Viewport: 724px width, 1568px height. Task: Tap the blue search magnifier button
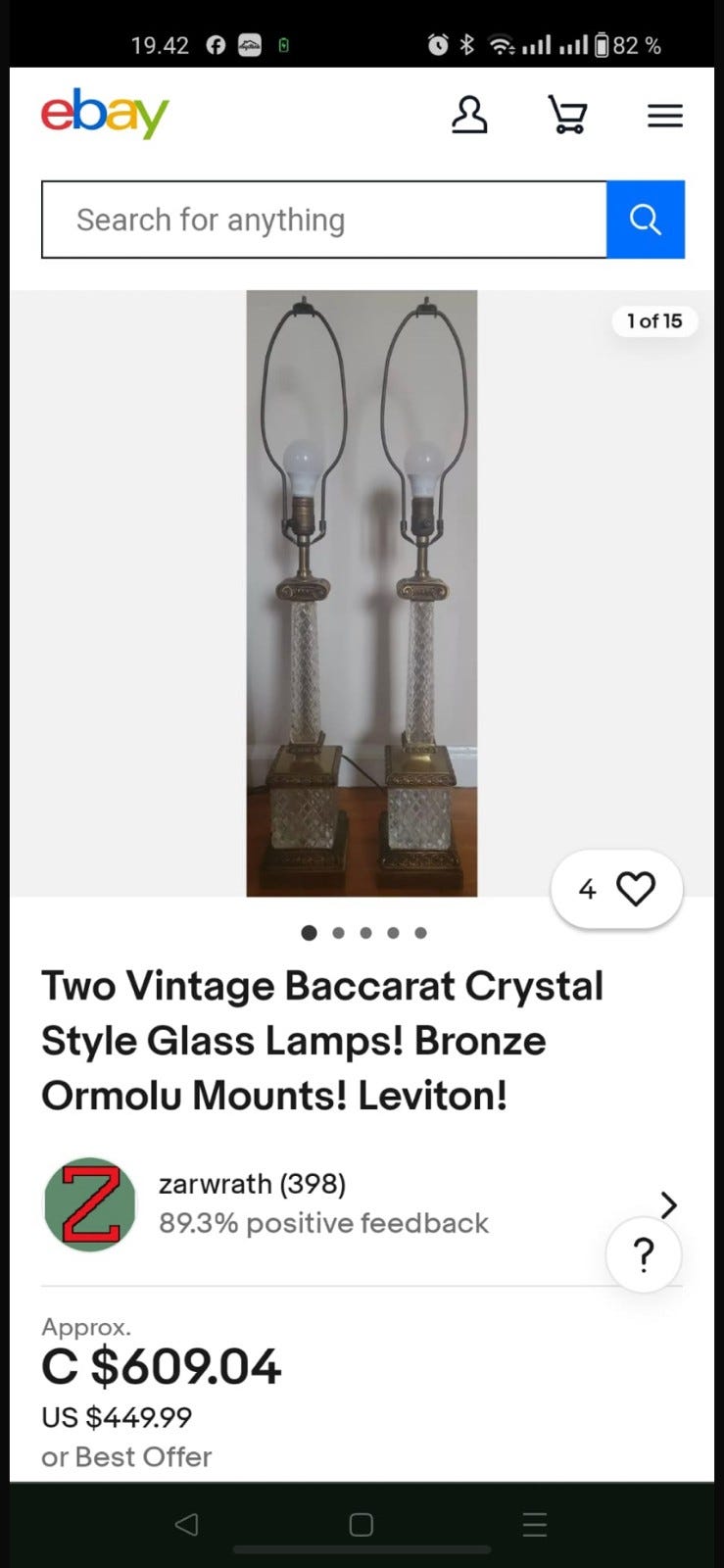point(645,220)
